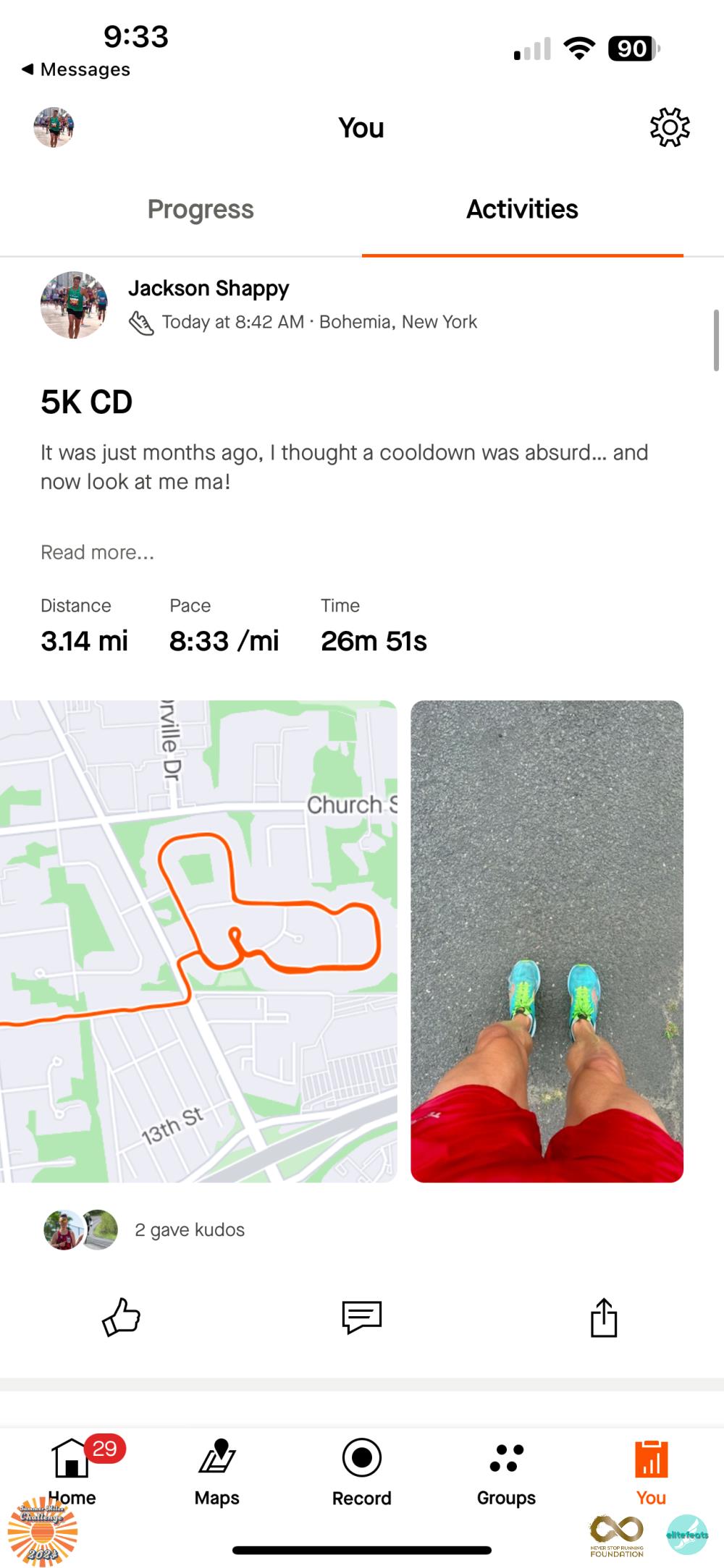Open profile photo in top bar
This screenshot has width=724, height=1568.
54,127
